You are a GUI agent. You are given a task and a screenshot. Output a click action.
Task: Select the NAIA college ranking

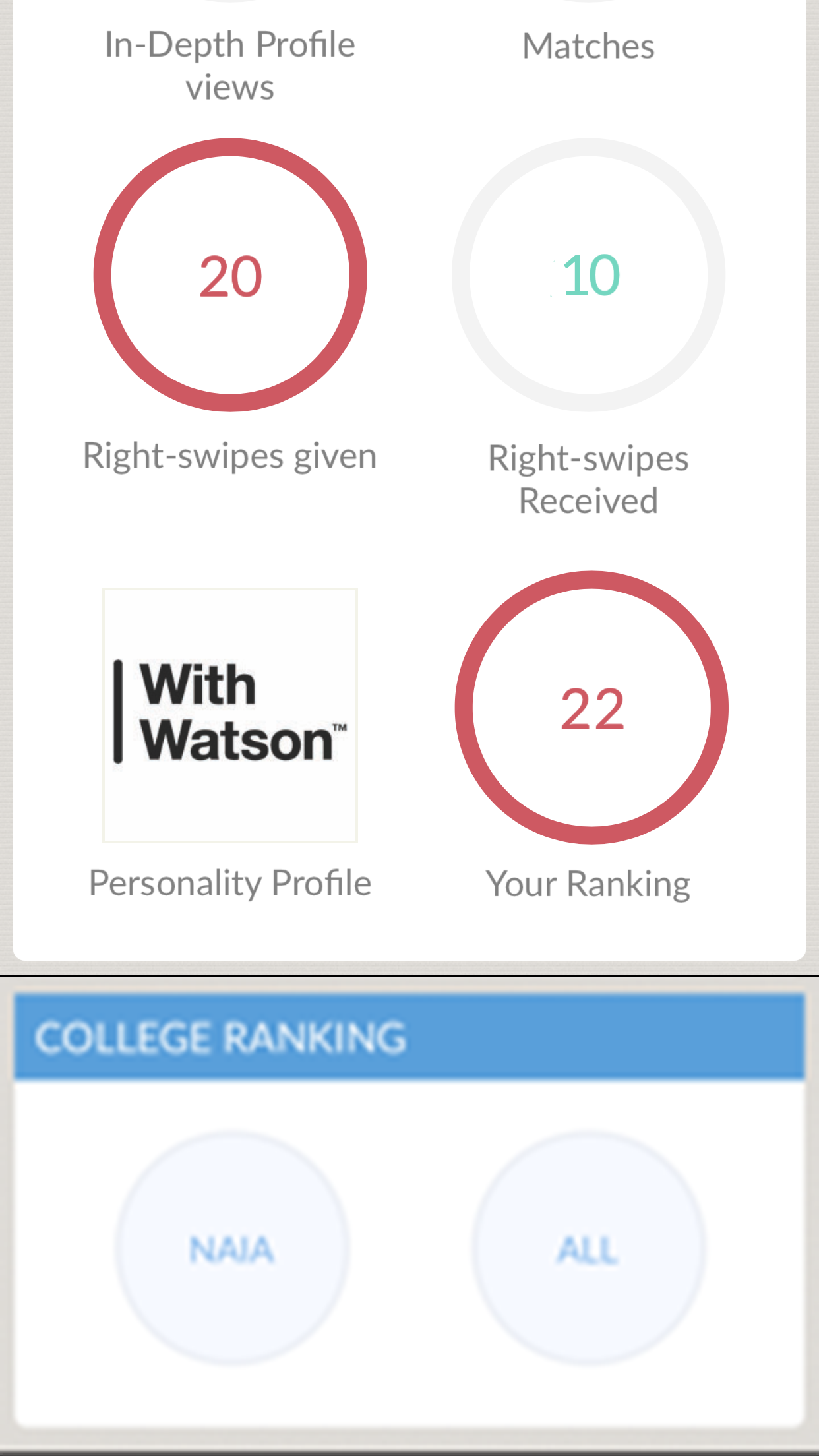coord(231,1248)
